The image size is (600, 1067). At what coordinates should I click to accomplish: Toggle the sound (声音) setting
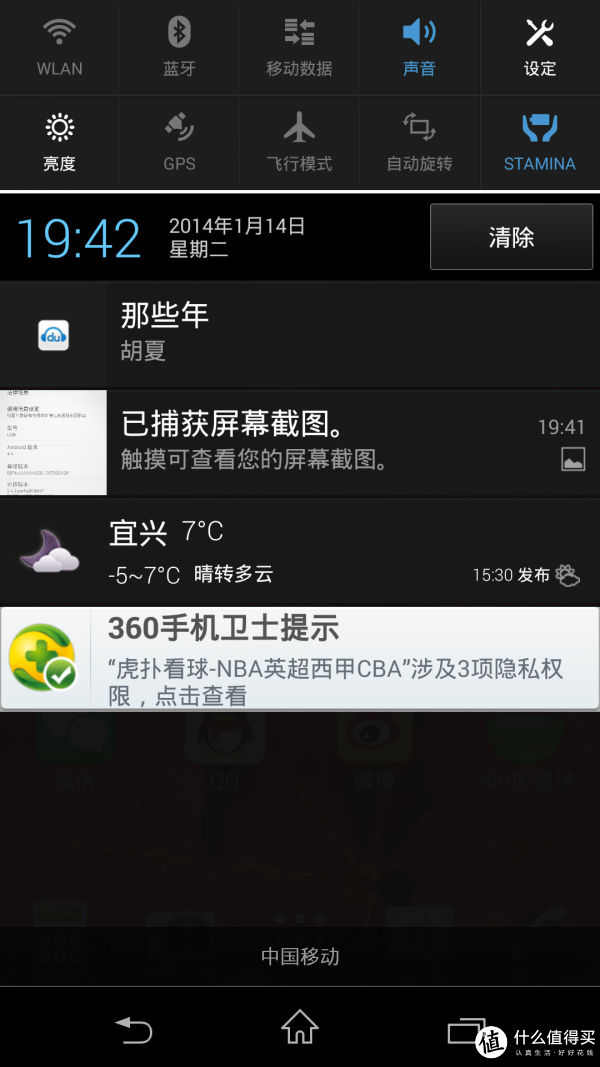point(419,47)
